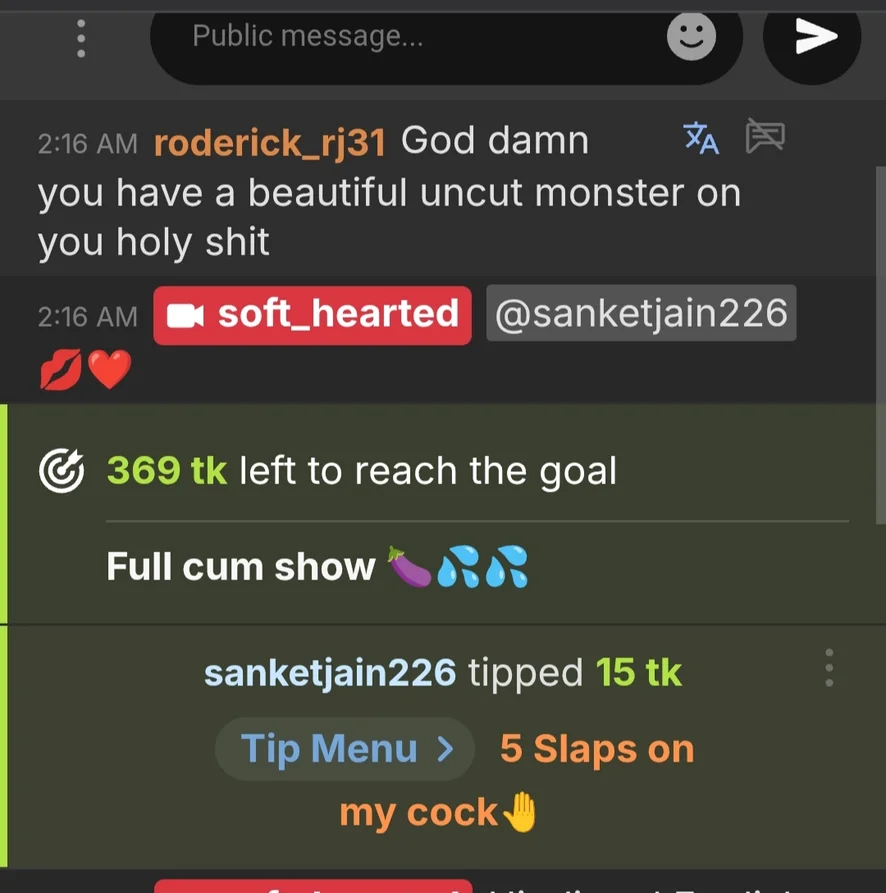This screenshot has width=886, height=893.
Task: Open roderick_rj31's user profile
Action: click(270, 142)
